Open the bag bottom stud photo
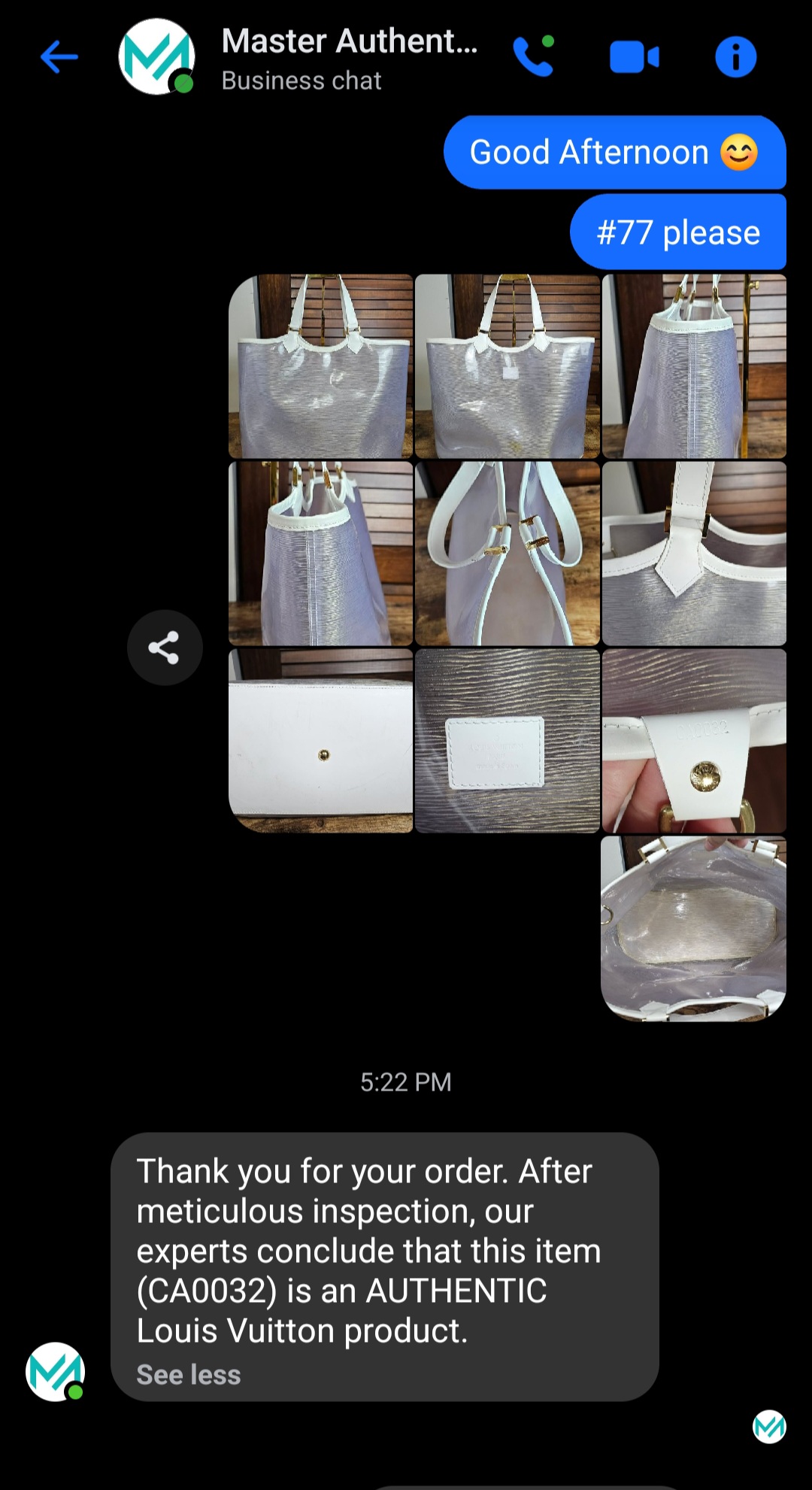812x1490 pixels. tap(321, 740)
